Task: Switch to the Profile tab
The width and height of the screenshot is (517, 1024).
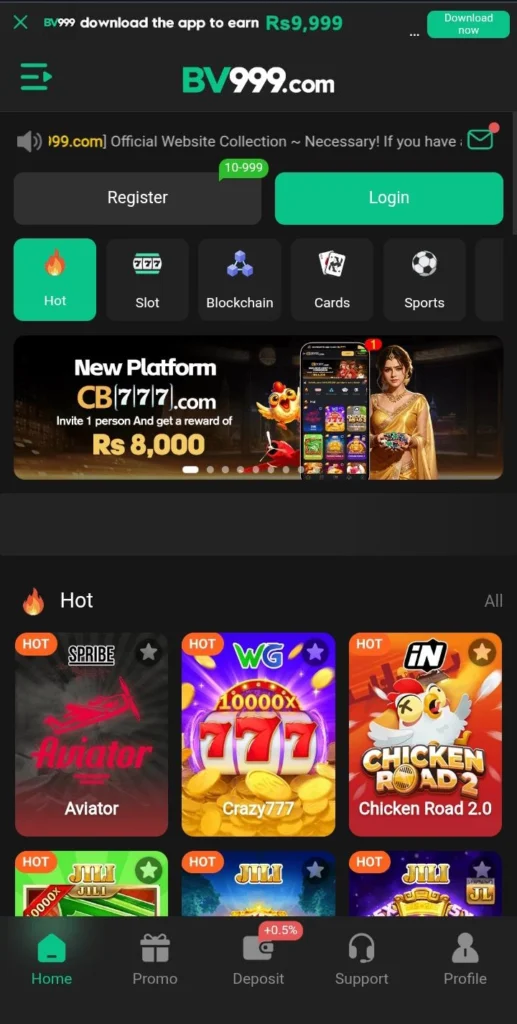Action: pyautogui.click(x=465, y=959)
